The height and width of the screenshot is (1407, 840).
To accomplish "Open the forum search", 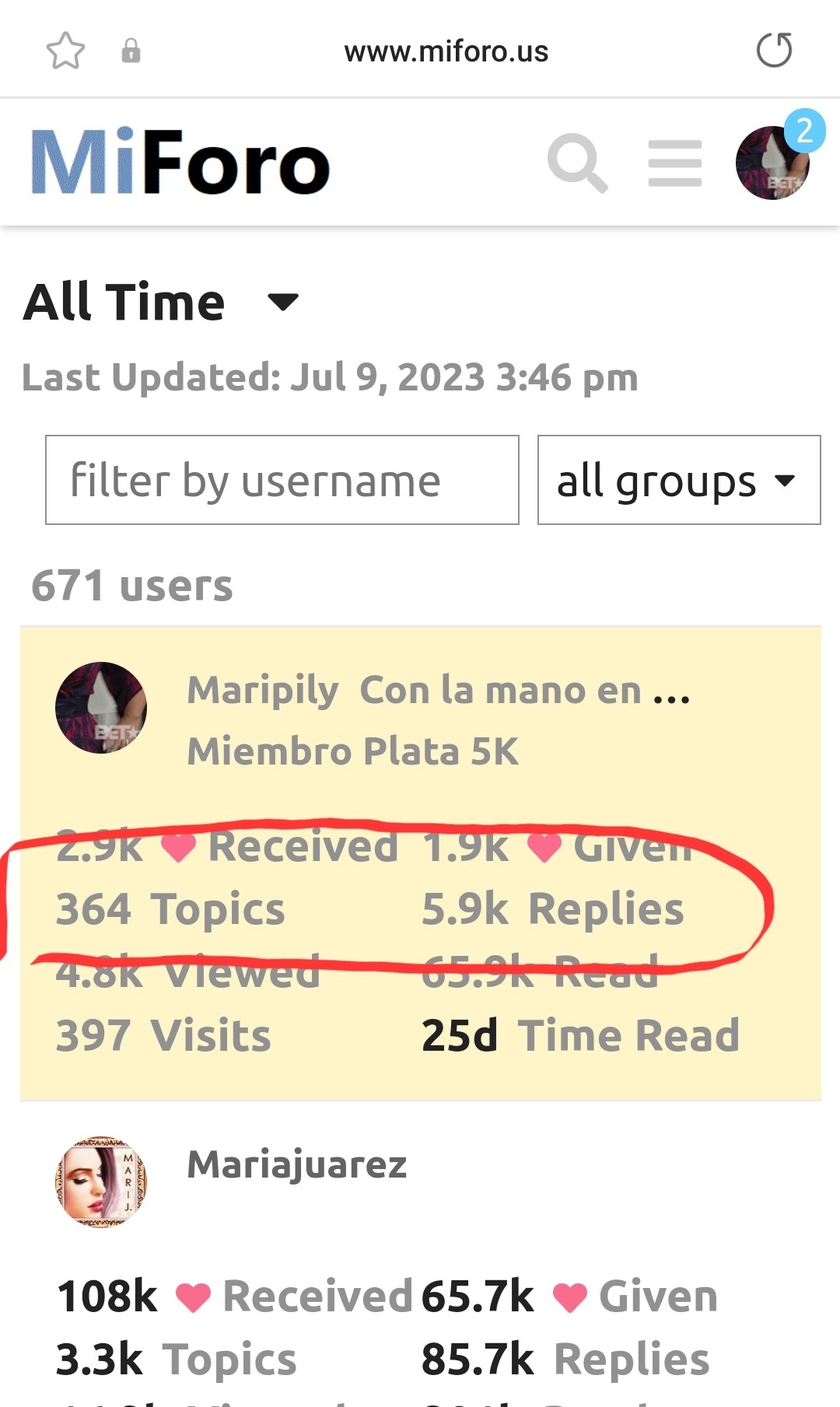I will click(577, 163).
